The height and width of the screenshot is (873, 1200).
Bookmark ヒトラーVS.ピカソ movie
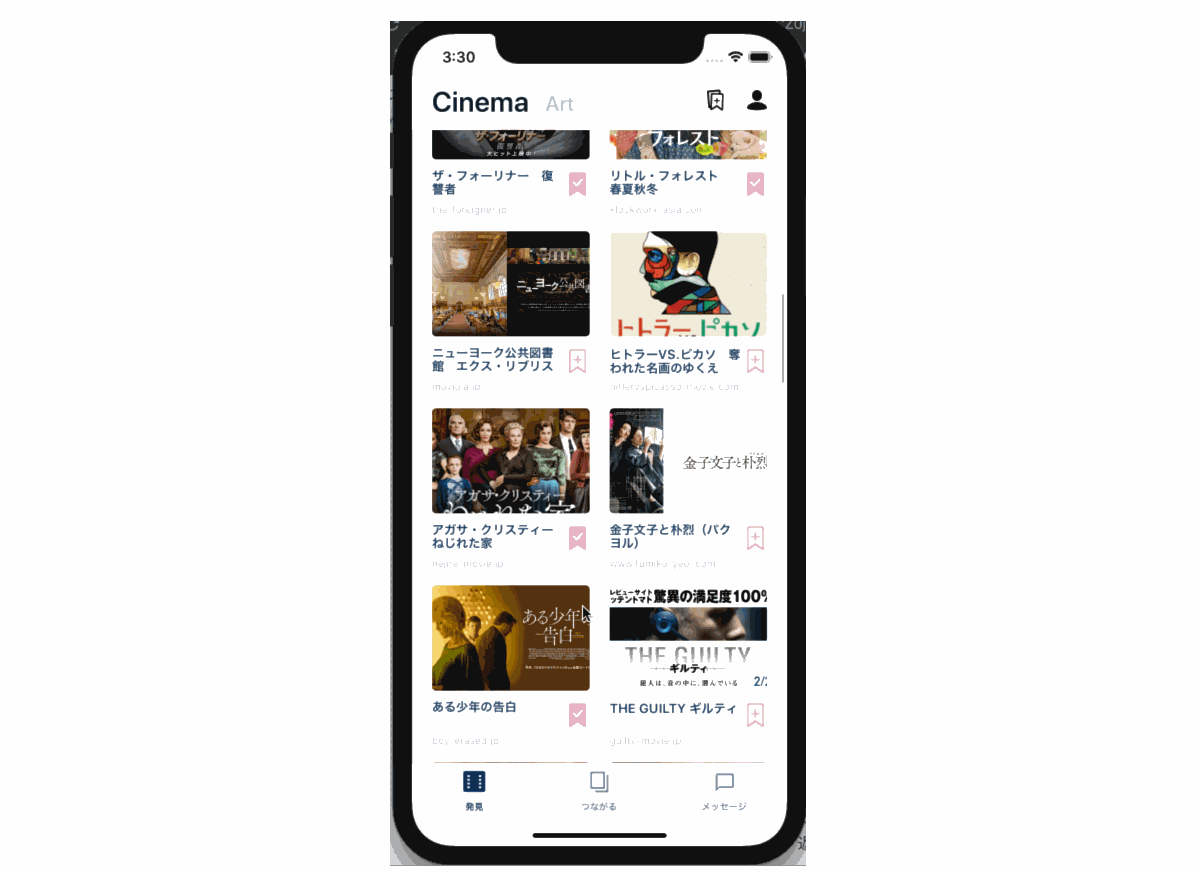[755, 361]
